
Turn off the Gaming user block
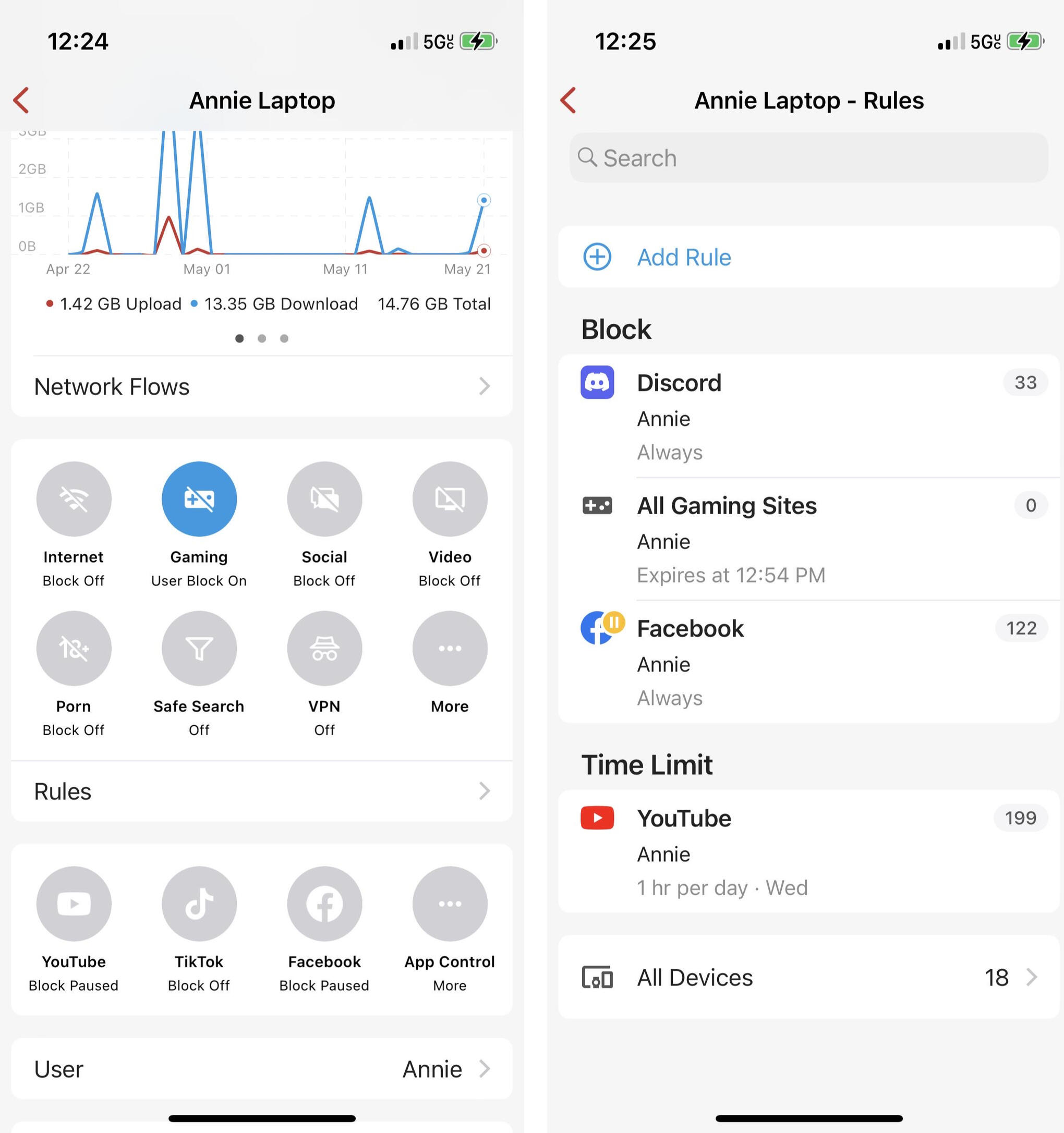[199, 500]
